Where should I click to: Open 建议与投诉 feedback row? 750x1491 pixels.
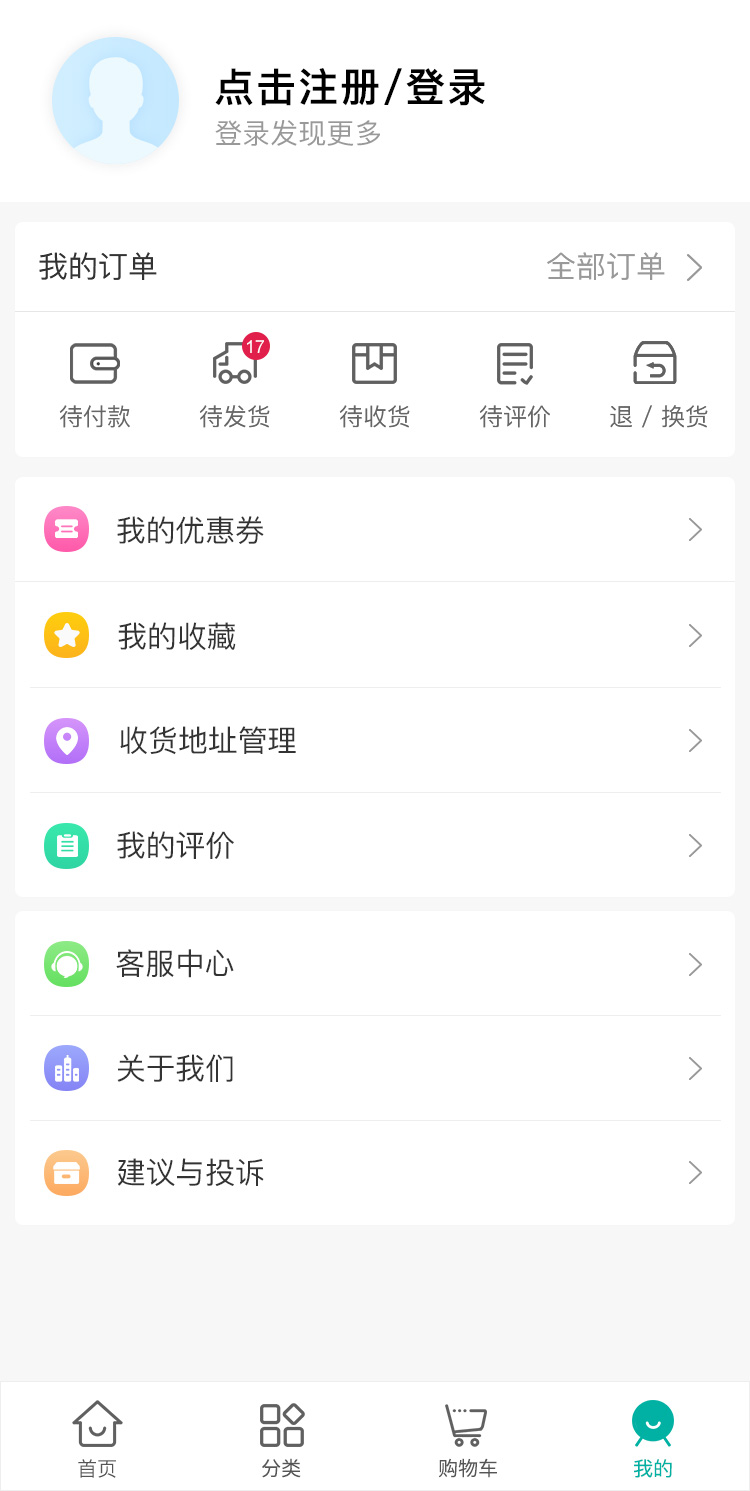tap(375, 1173)
